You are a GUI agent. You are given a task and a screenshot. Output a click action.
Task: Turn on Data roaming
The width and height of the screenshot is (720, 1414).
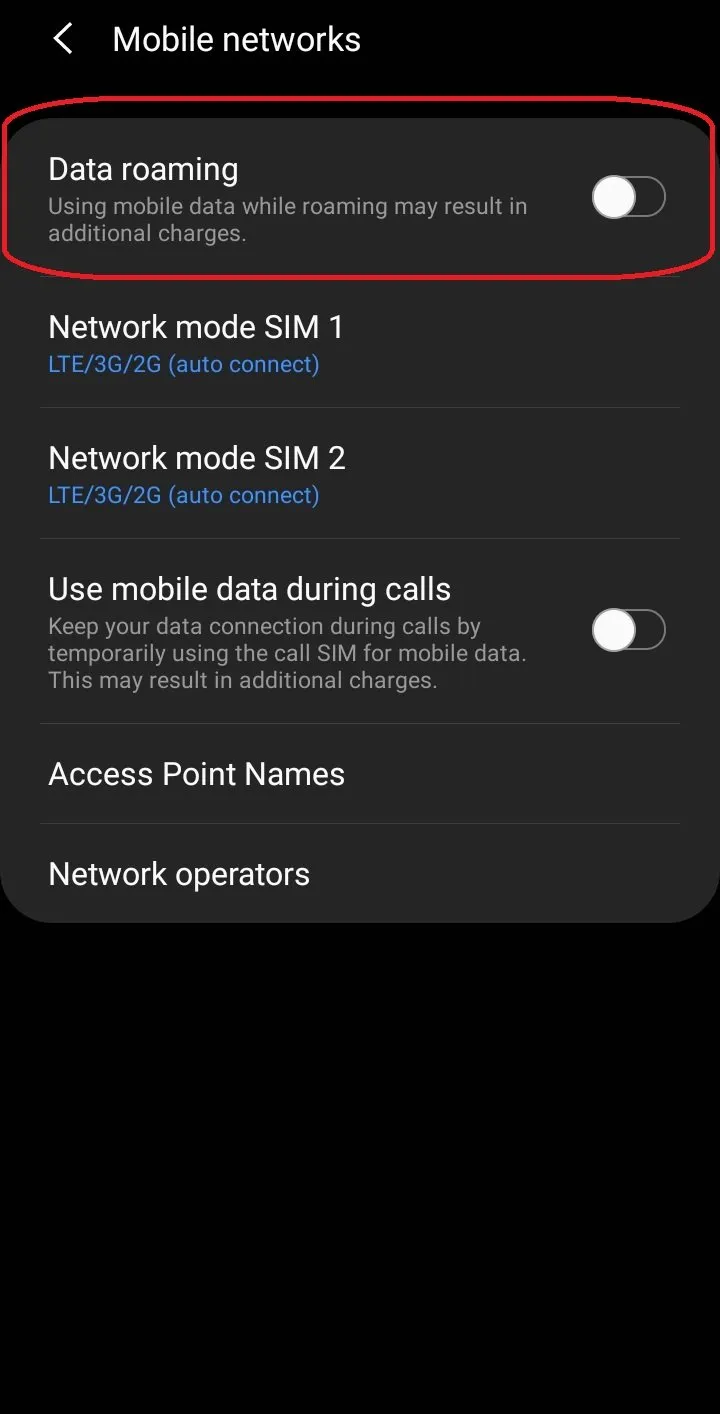click(628, 197)
